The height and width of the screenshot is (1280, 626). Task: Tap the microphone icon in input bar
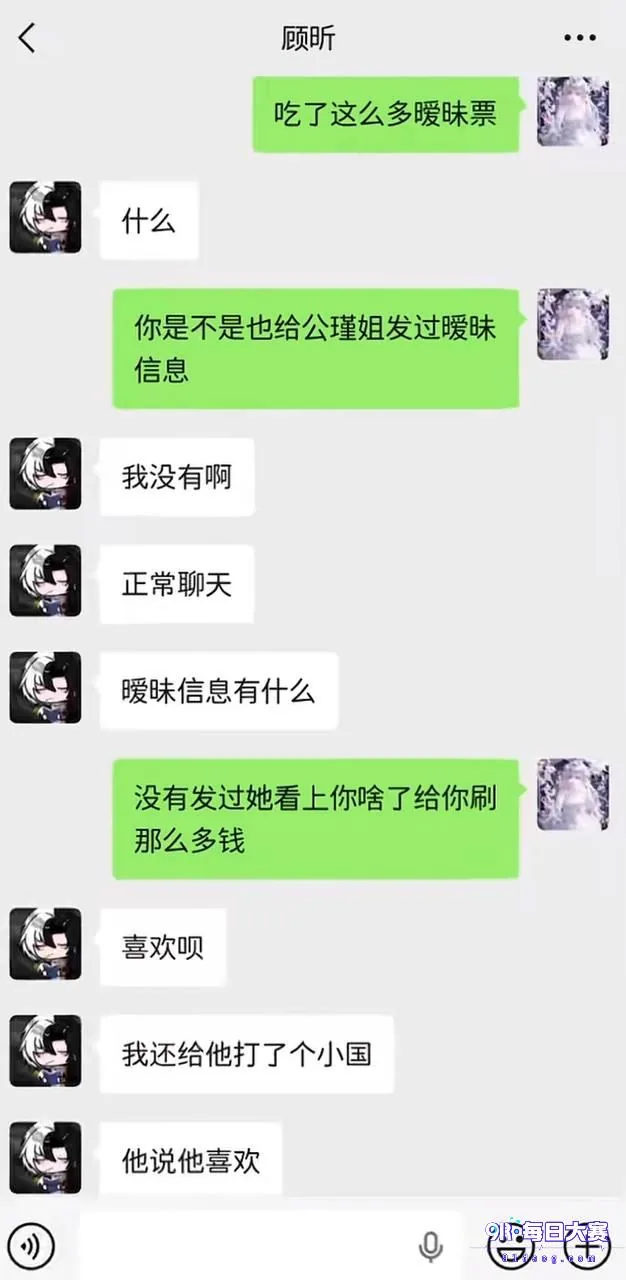(431, 1246)
